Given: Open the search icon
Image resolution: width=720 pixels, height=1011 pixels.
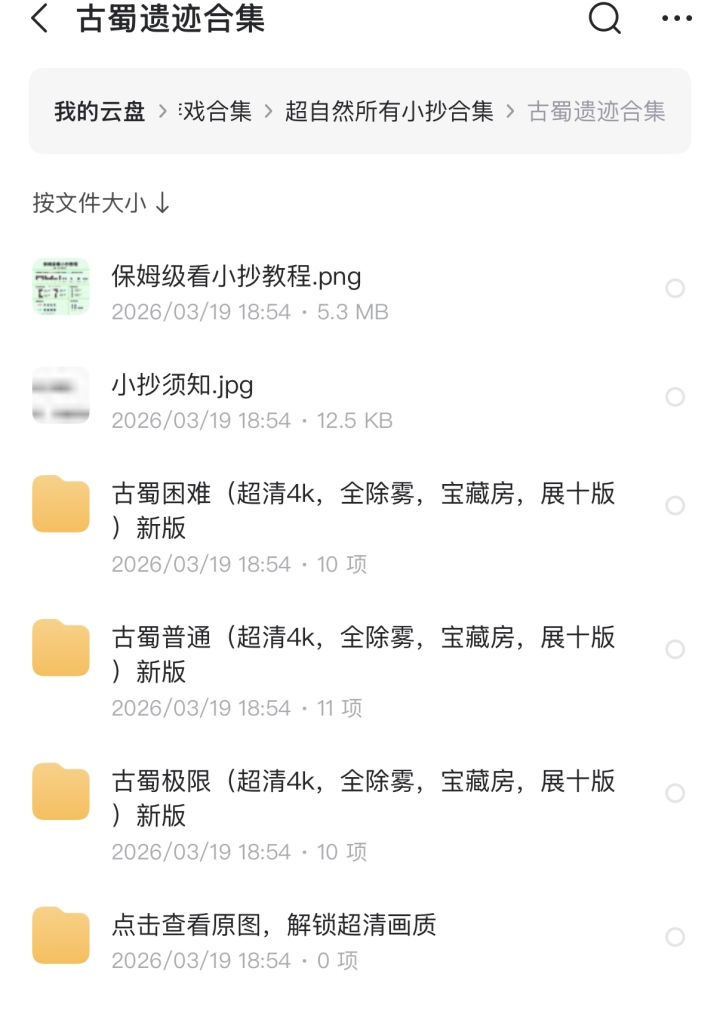Looking at the screenshot, I should point(604,18).
